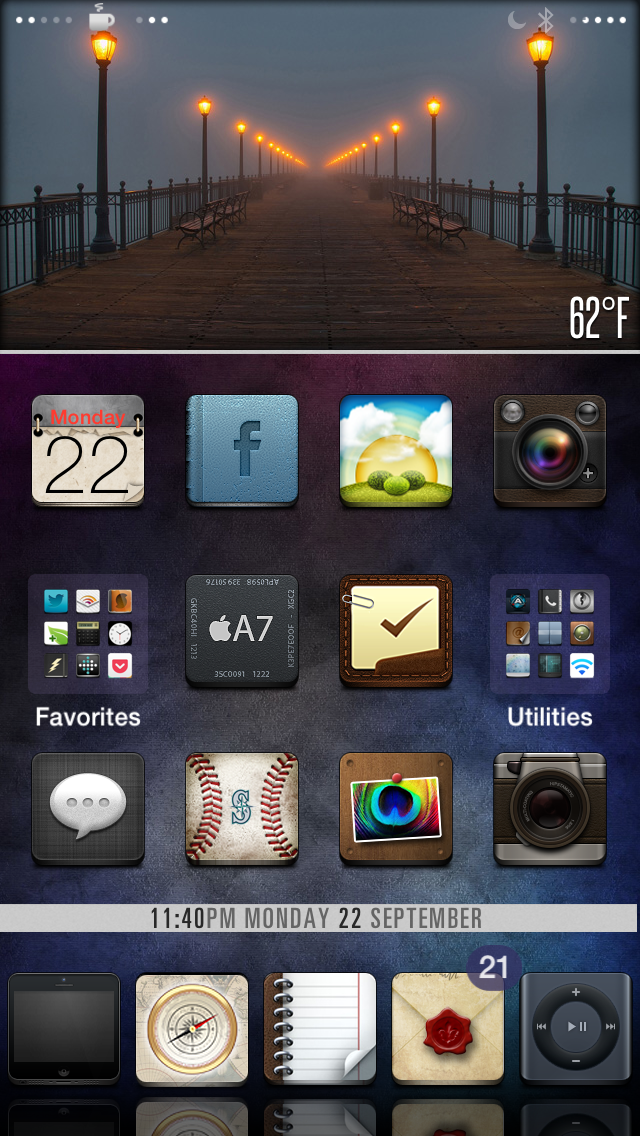This screenshot has height=1136, width=640.
Task: Launch the Facebook app
Action: click(242, 450)
